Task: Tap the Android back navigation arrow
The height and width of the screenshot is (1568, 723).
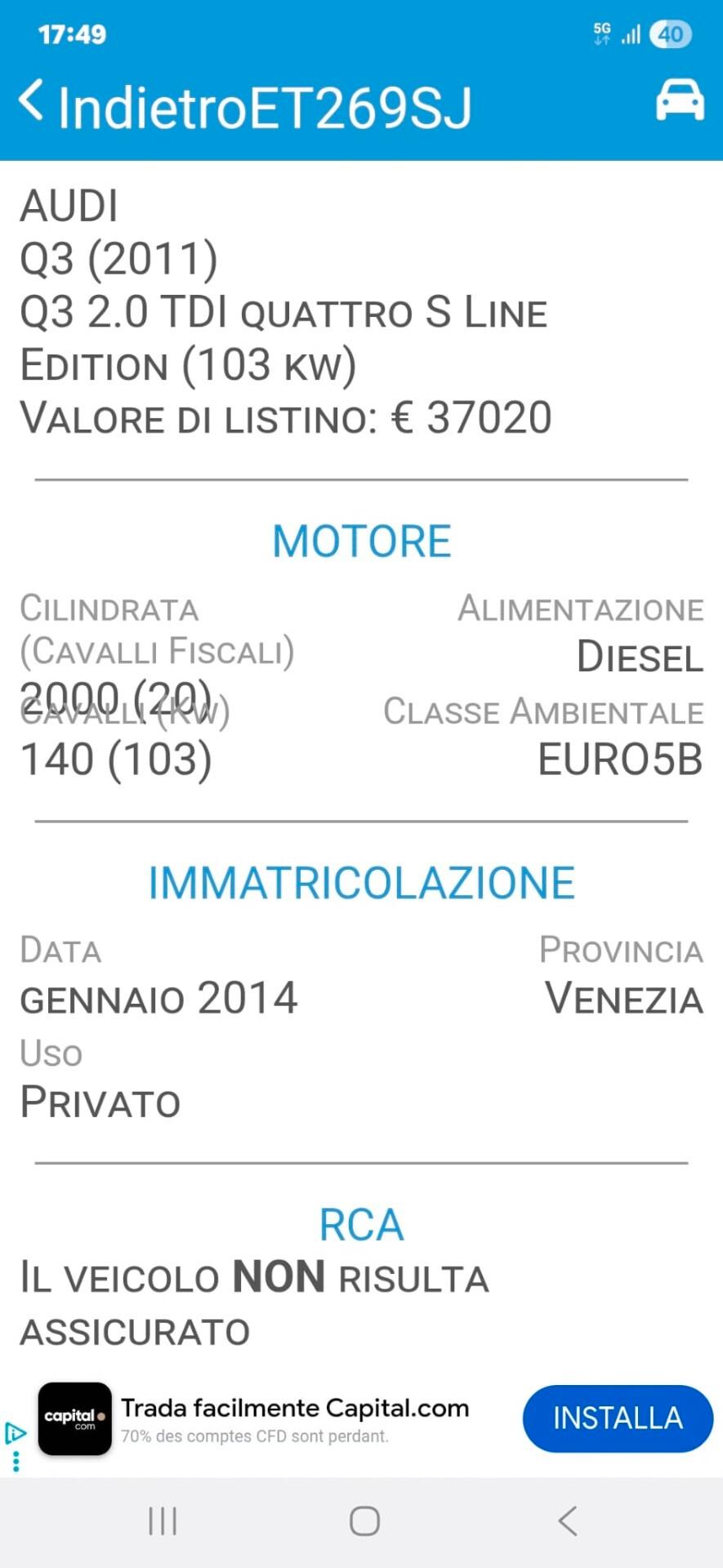Action: [568, 1521]
